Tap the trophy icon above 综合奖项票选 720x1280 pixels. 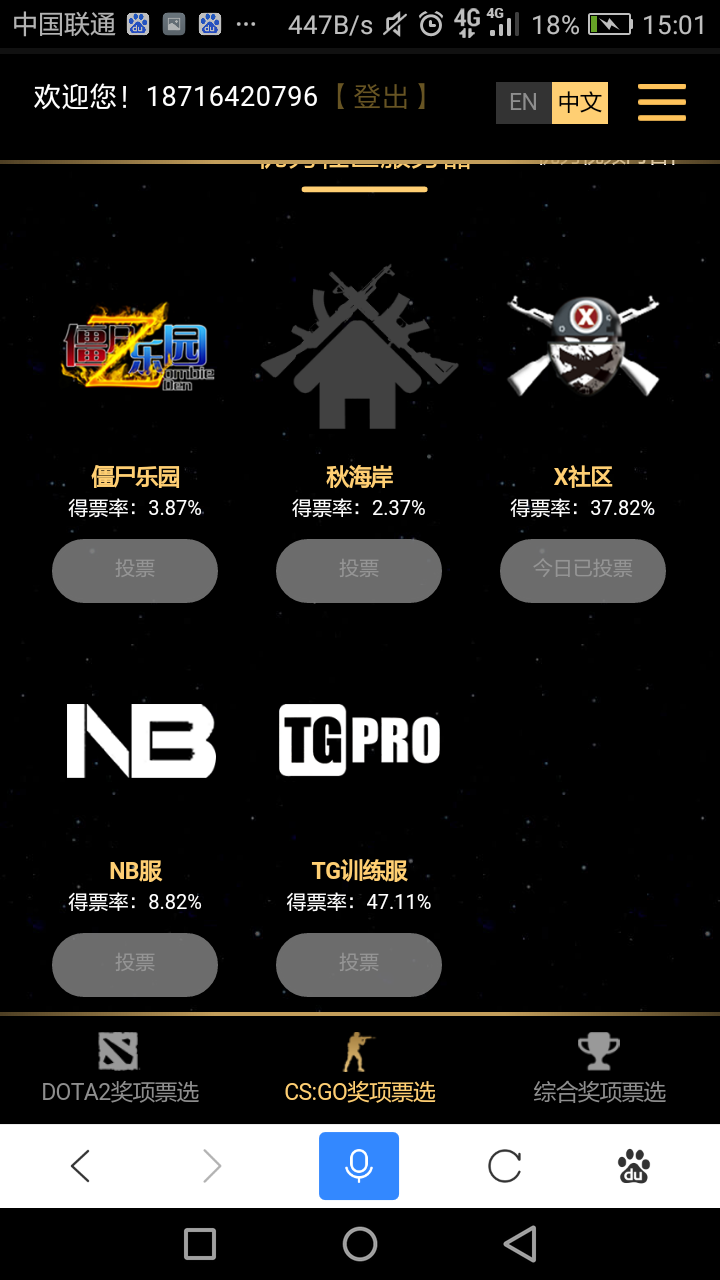tap(601, 1050)
